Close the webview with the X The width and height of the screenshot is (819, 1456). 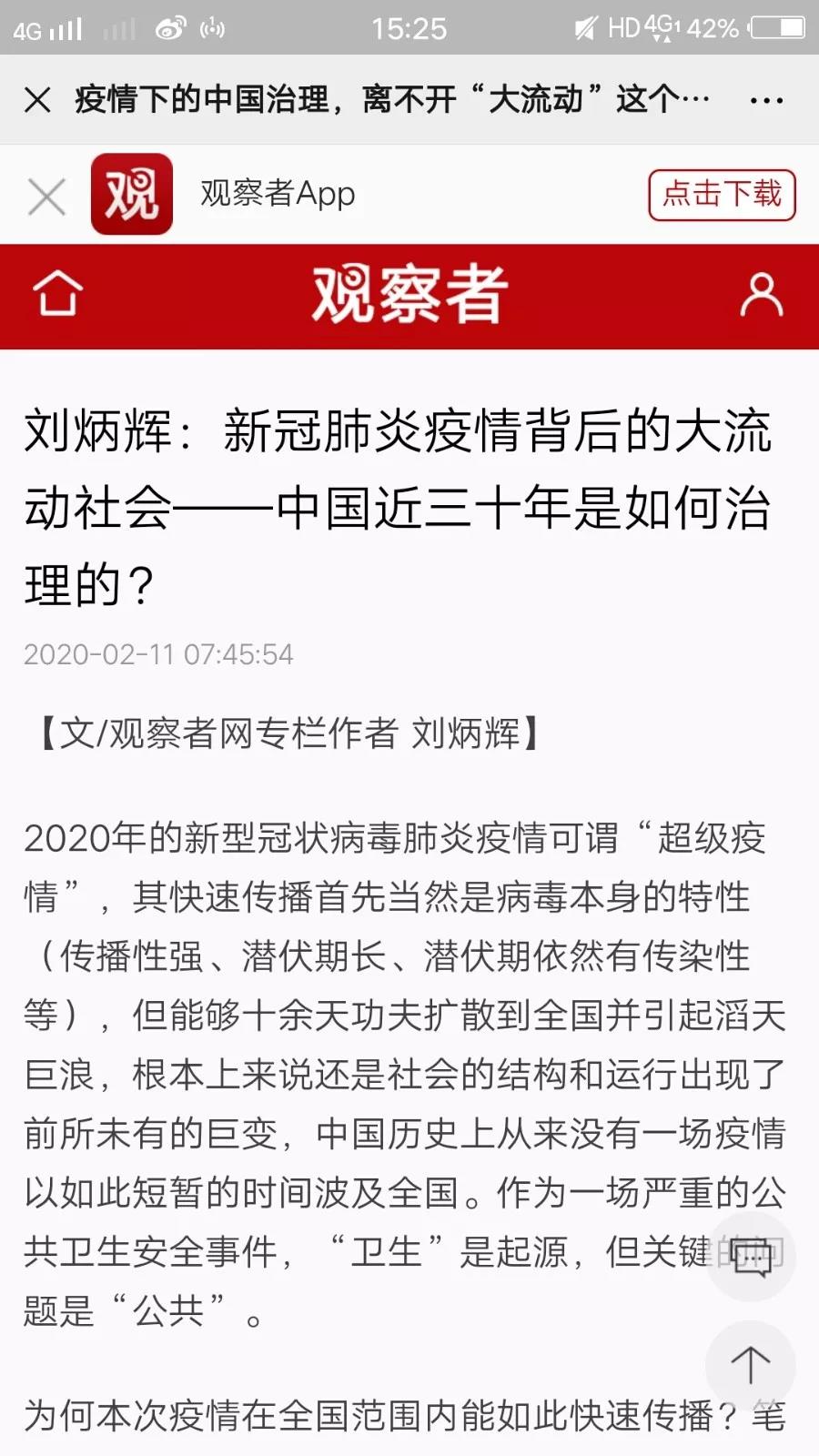click(x=36, y=98)
